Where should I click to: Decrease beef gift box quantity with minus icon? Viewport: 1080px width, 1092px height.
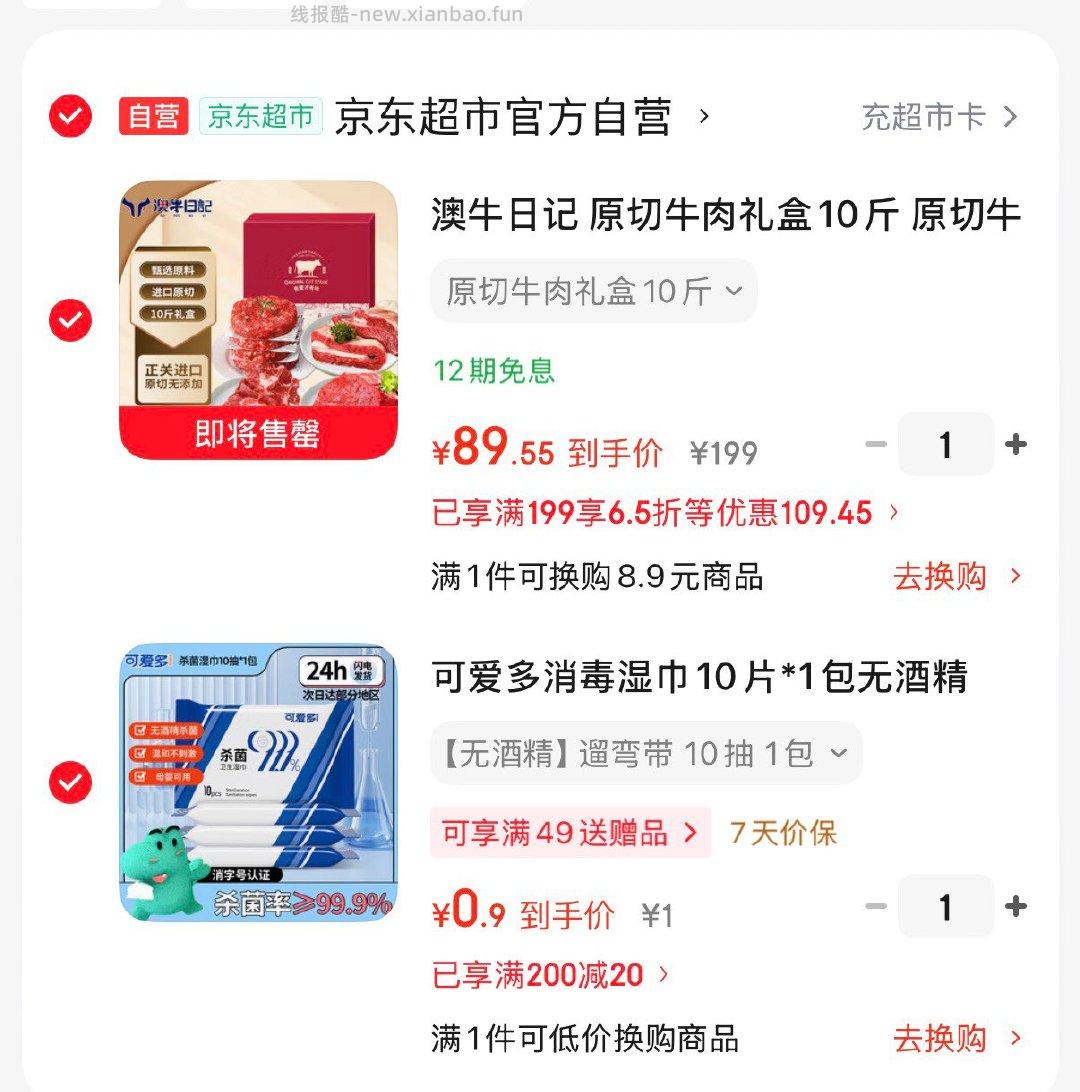(878, 444)
